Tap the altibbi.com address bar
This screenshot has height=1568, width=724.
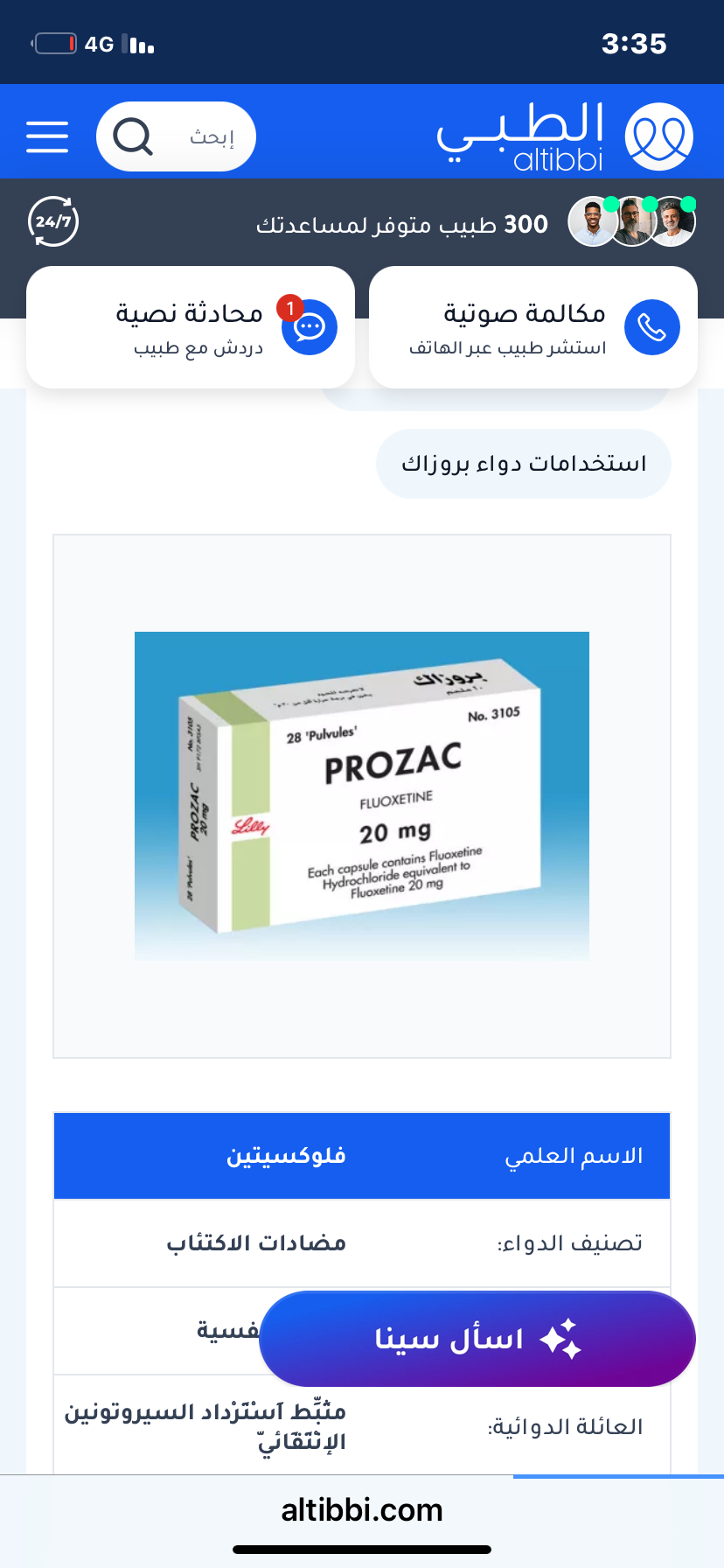point(362,1510)
